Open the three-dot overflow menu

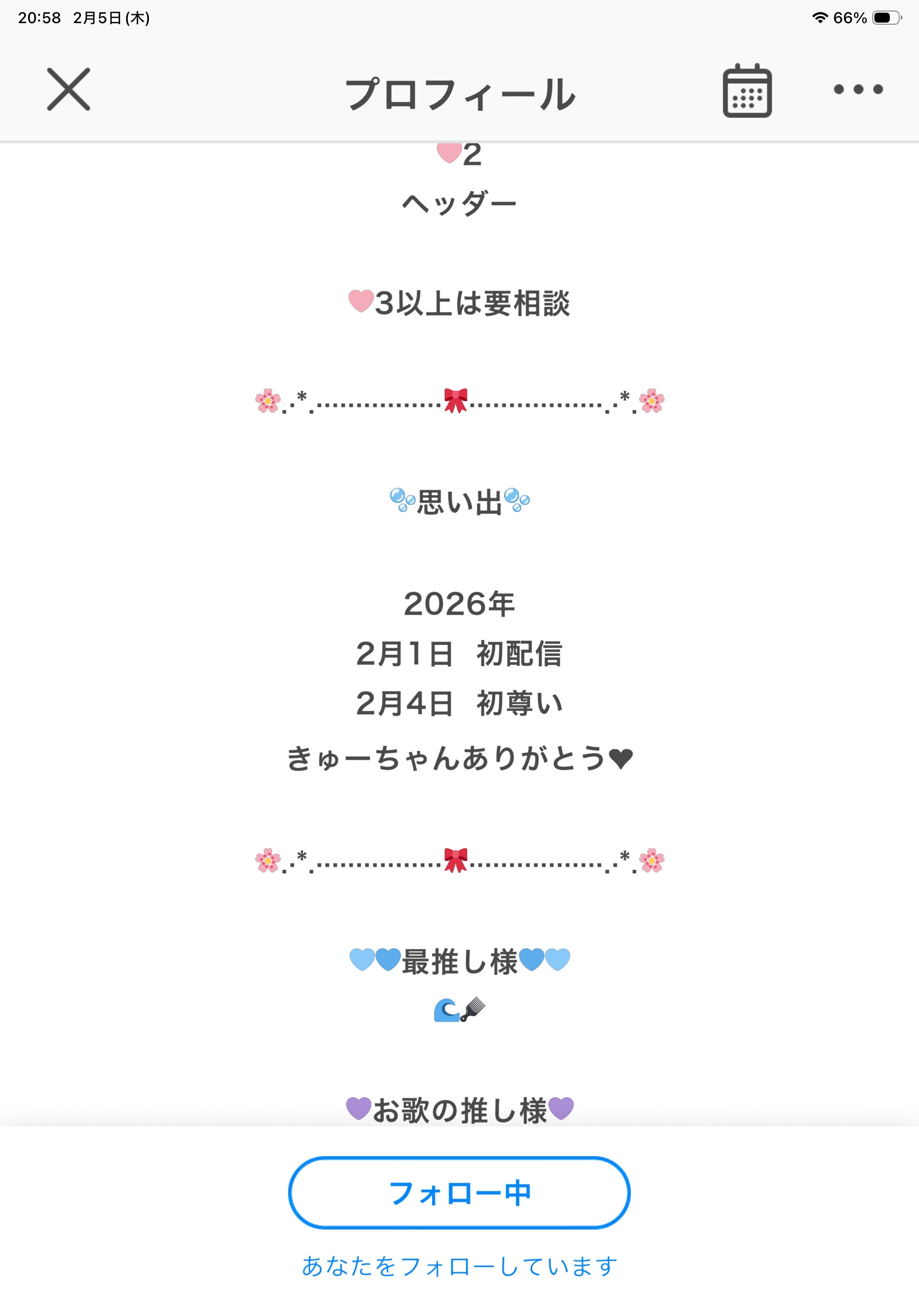pyautogui.click(x=858, y=89)
